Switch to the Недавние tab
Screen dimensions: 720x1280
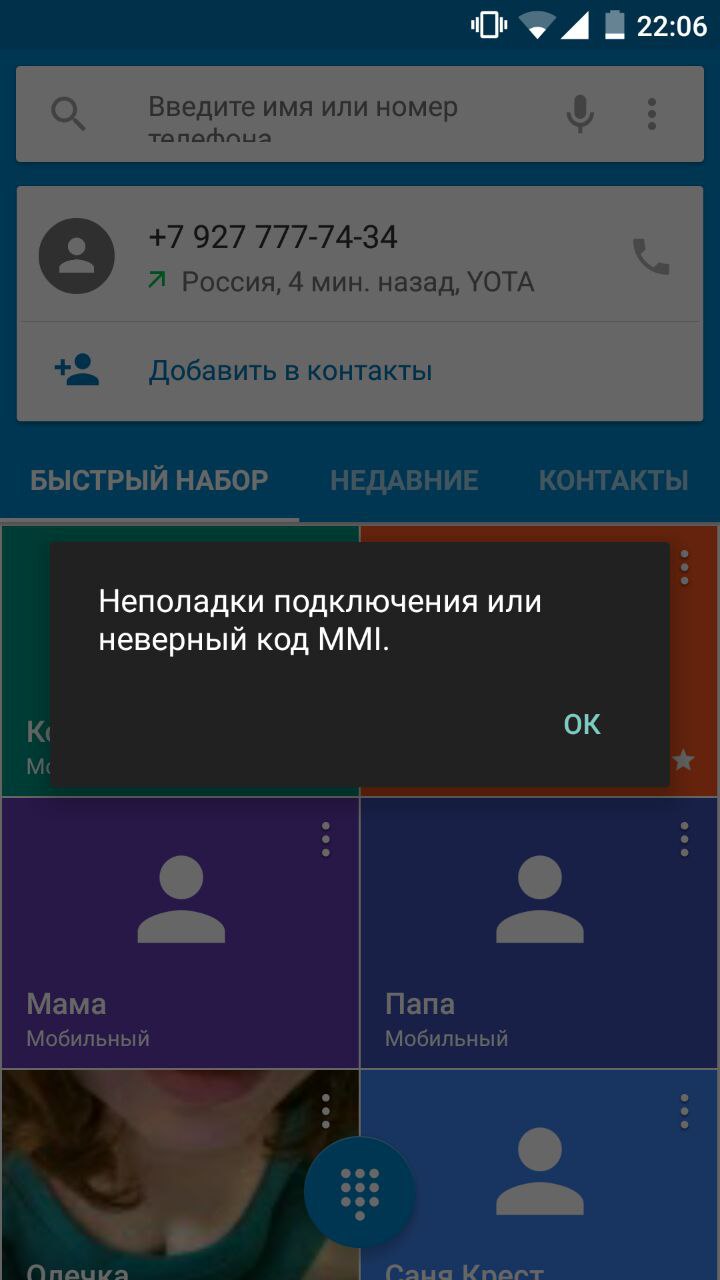[404, 481]
